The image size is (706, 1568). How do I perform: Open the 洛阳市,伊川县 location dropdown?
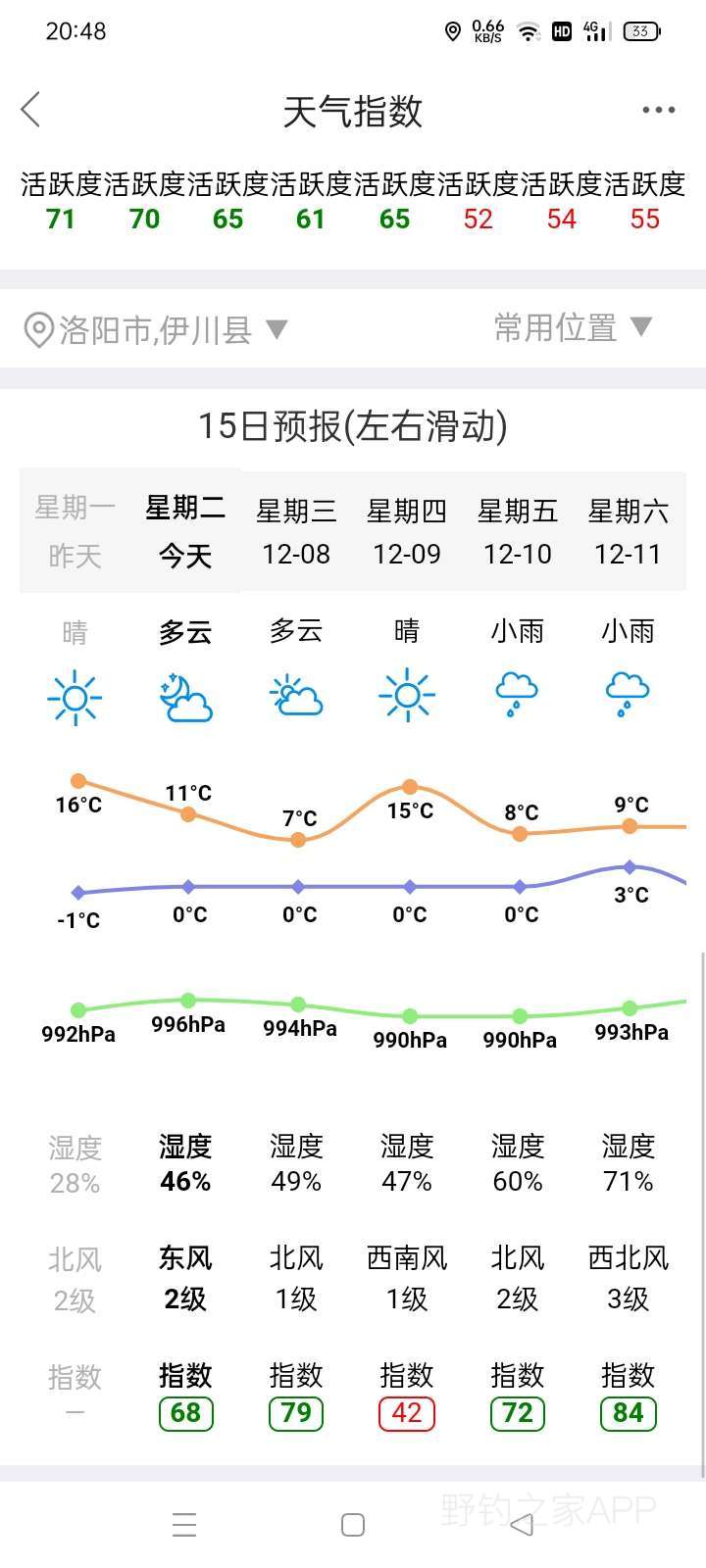(x=155, y=330)
